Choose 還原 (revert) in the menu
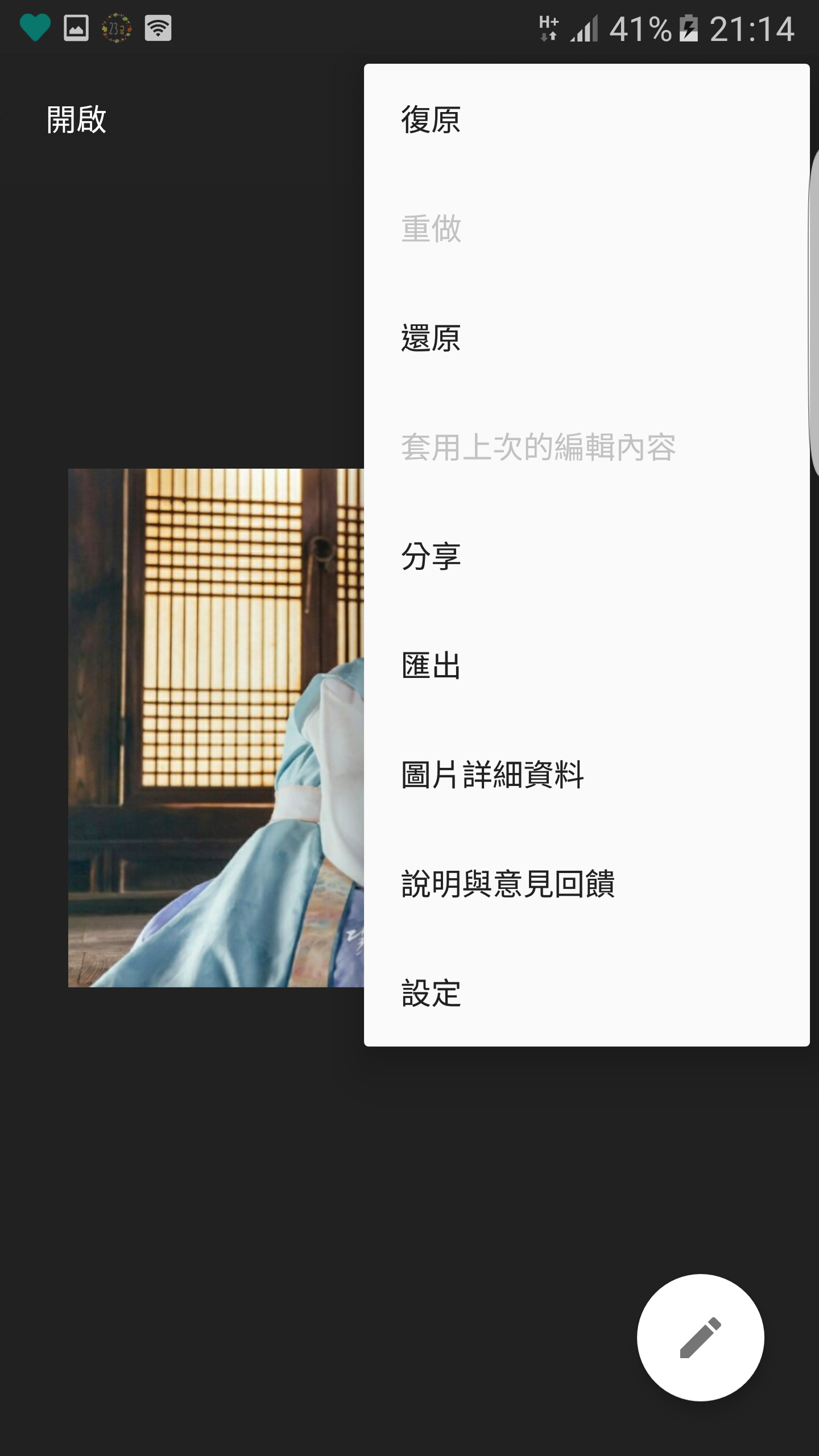The image size is (819, 1456). pyautogui.click(x=431, y=338)
